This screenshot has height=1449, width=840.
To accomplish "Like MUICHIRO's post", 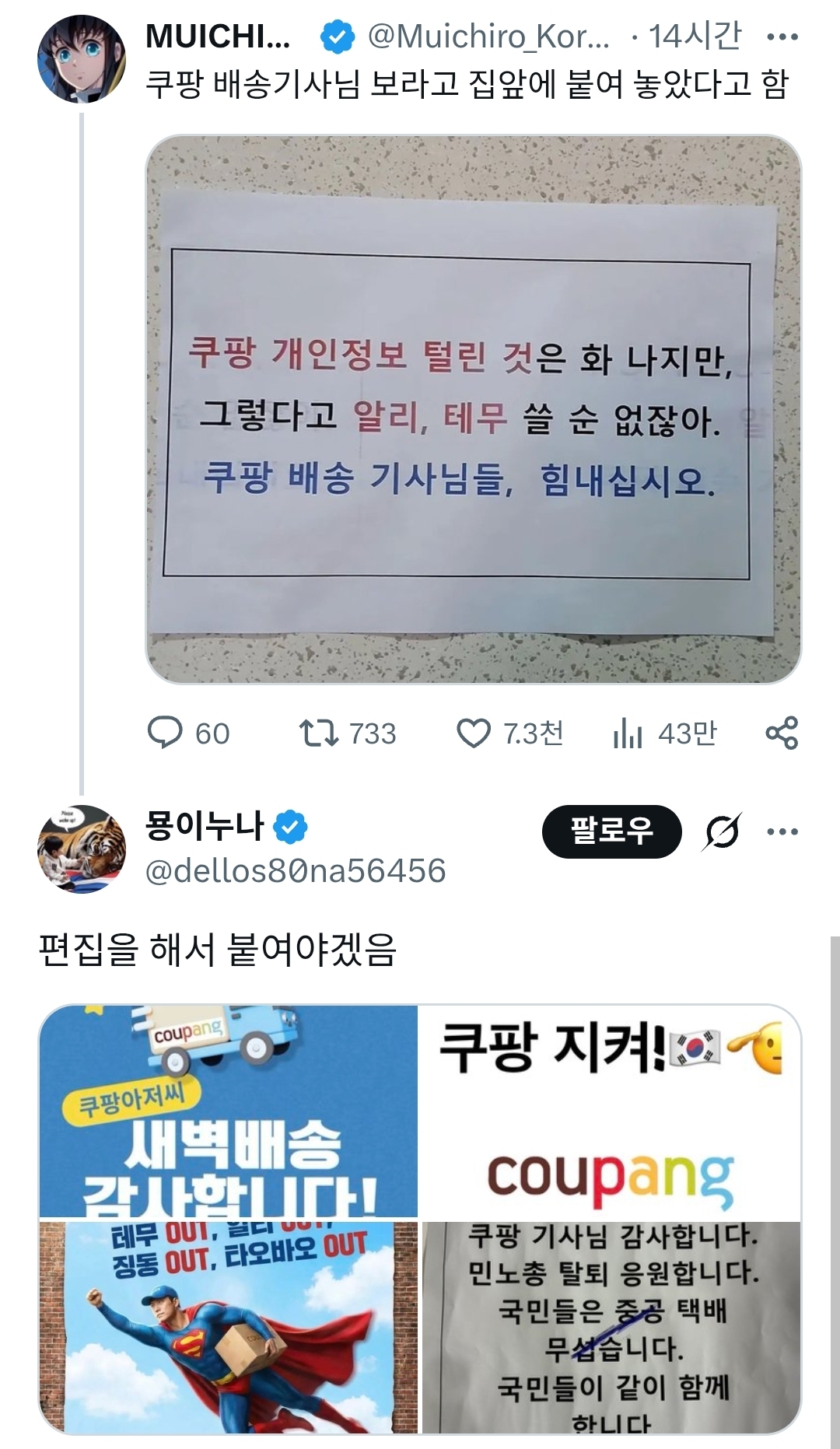I will [x=473, y=733].
